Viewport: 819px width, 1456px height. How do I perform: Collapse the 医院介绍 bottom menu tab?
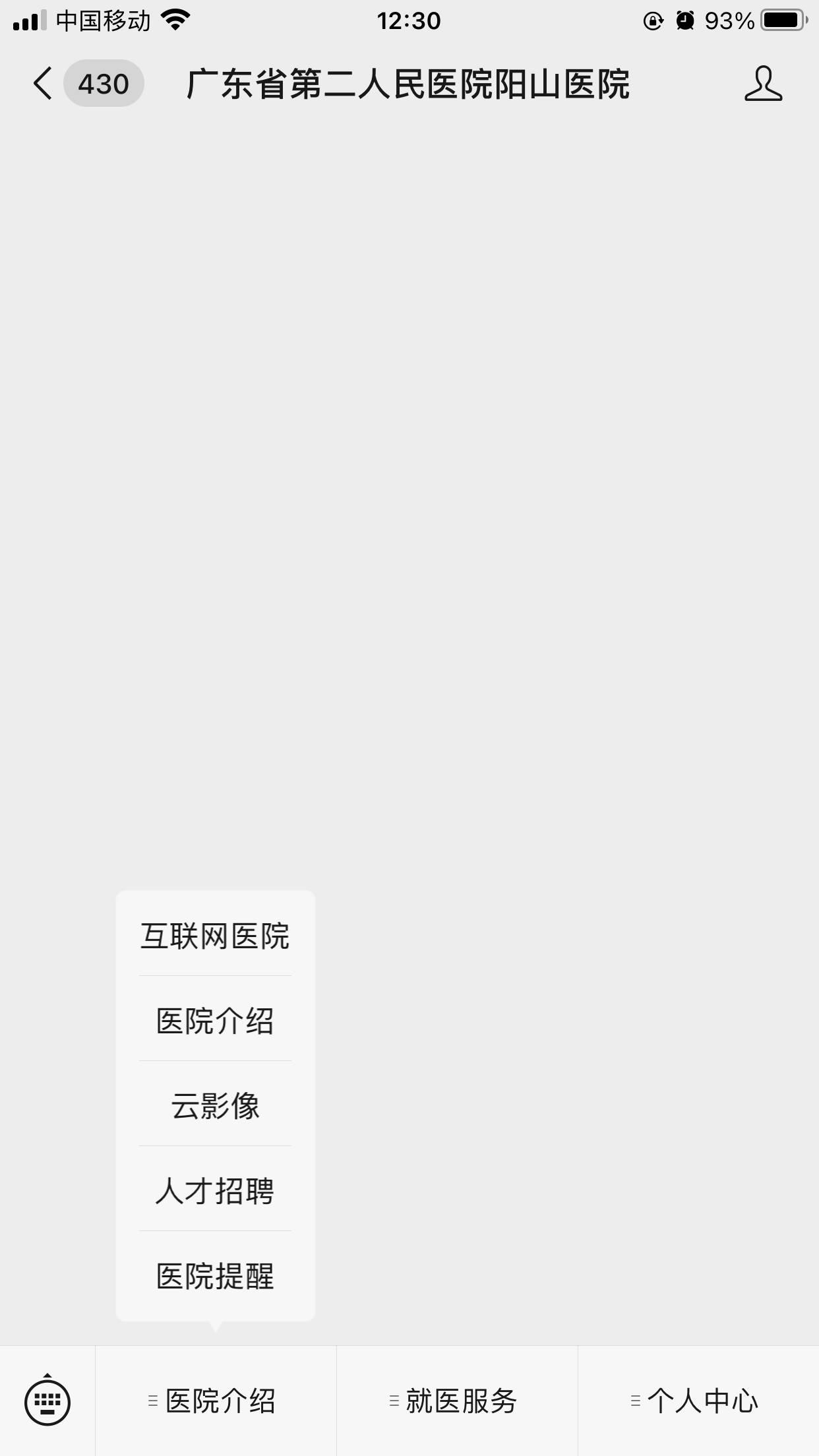pos(216,1401)
